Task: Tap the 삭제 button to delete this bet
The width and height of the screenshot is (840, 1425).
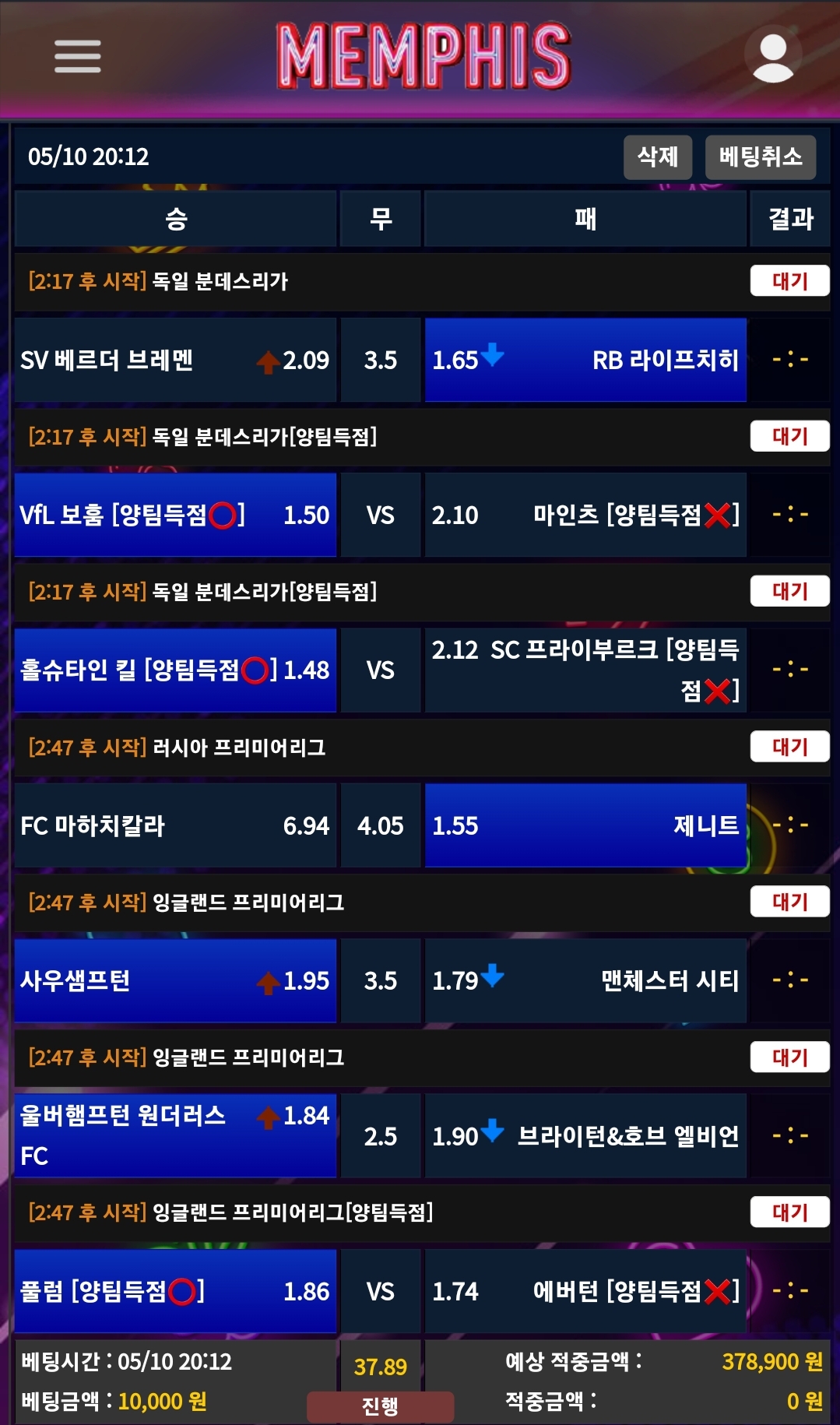Action: click(x=657, y=157)
